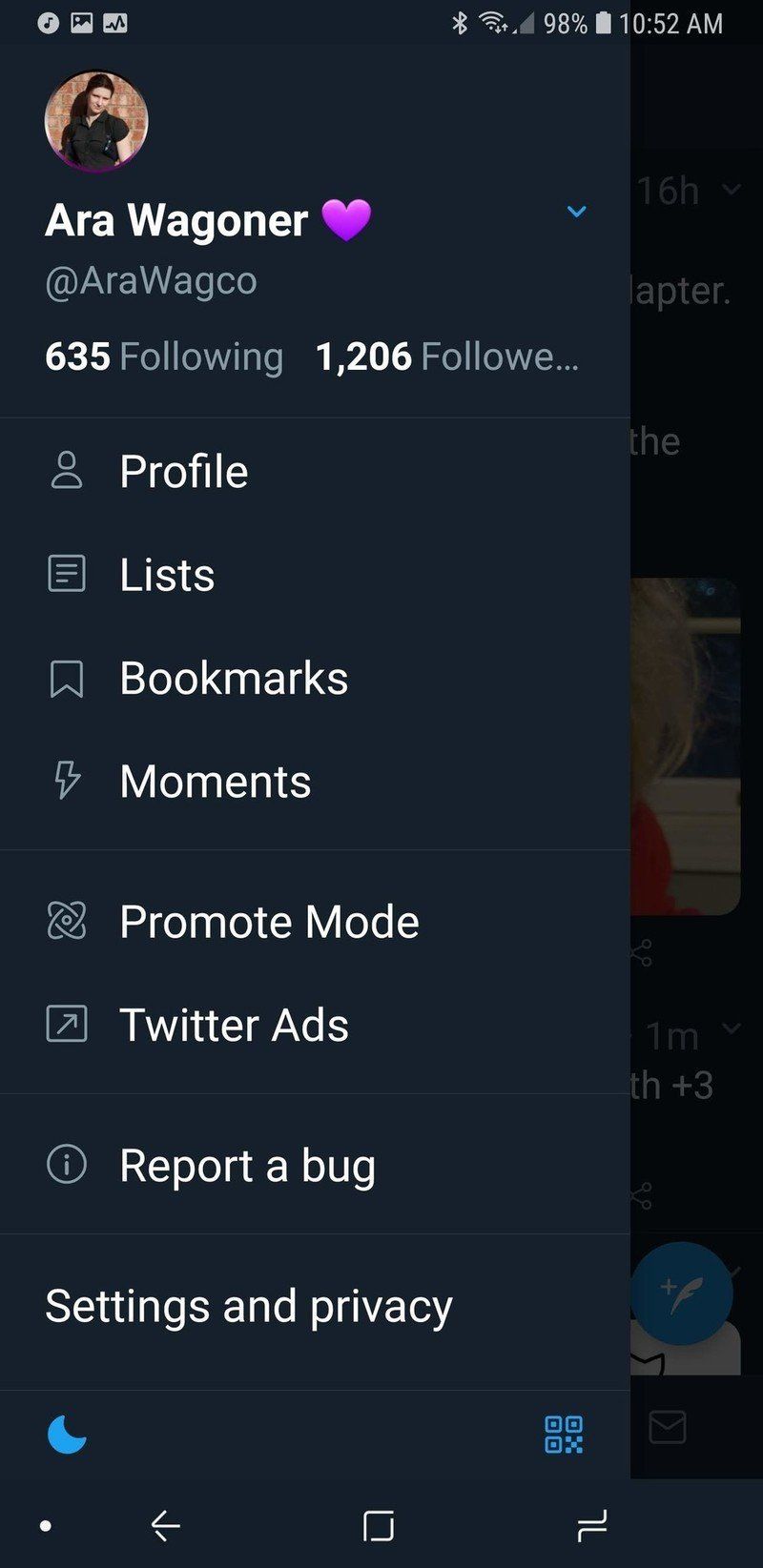The width and height of the screenshot is (763, 1568).
Task: Expand the account switcher chevron
Action: click(576, 212)
